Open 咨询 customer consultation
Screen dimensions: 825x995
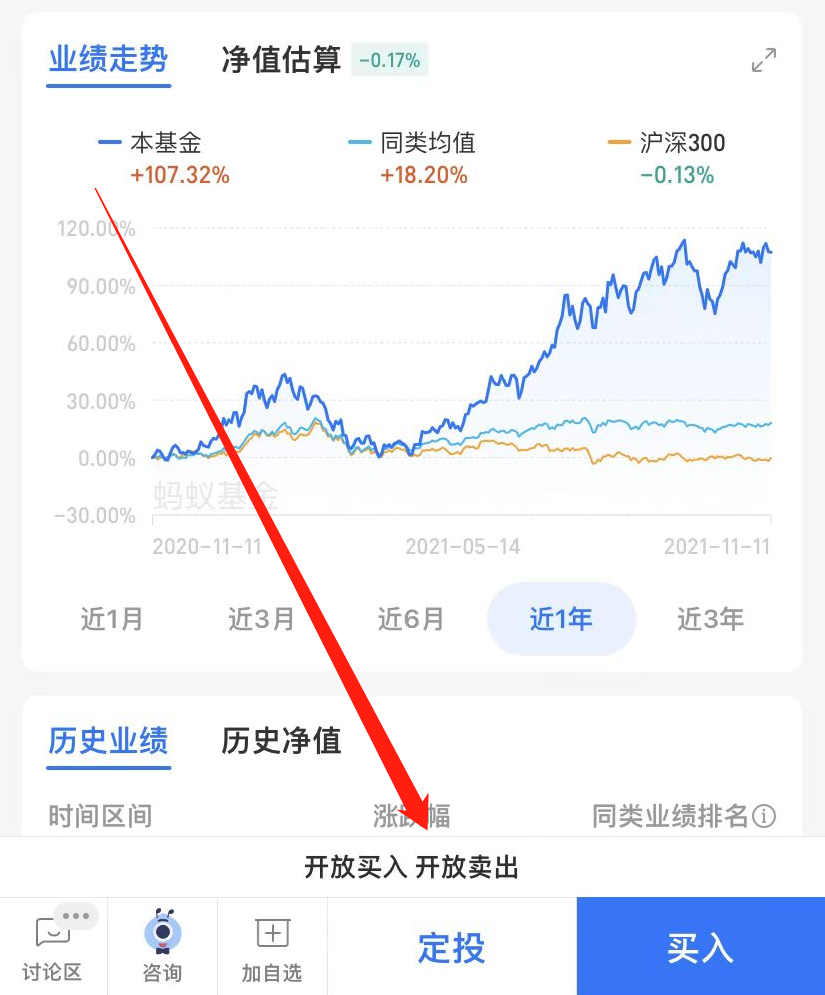pyautogui.click(x=162, y=947)
